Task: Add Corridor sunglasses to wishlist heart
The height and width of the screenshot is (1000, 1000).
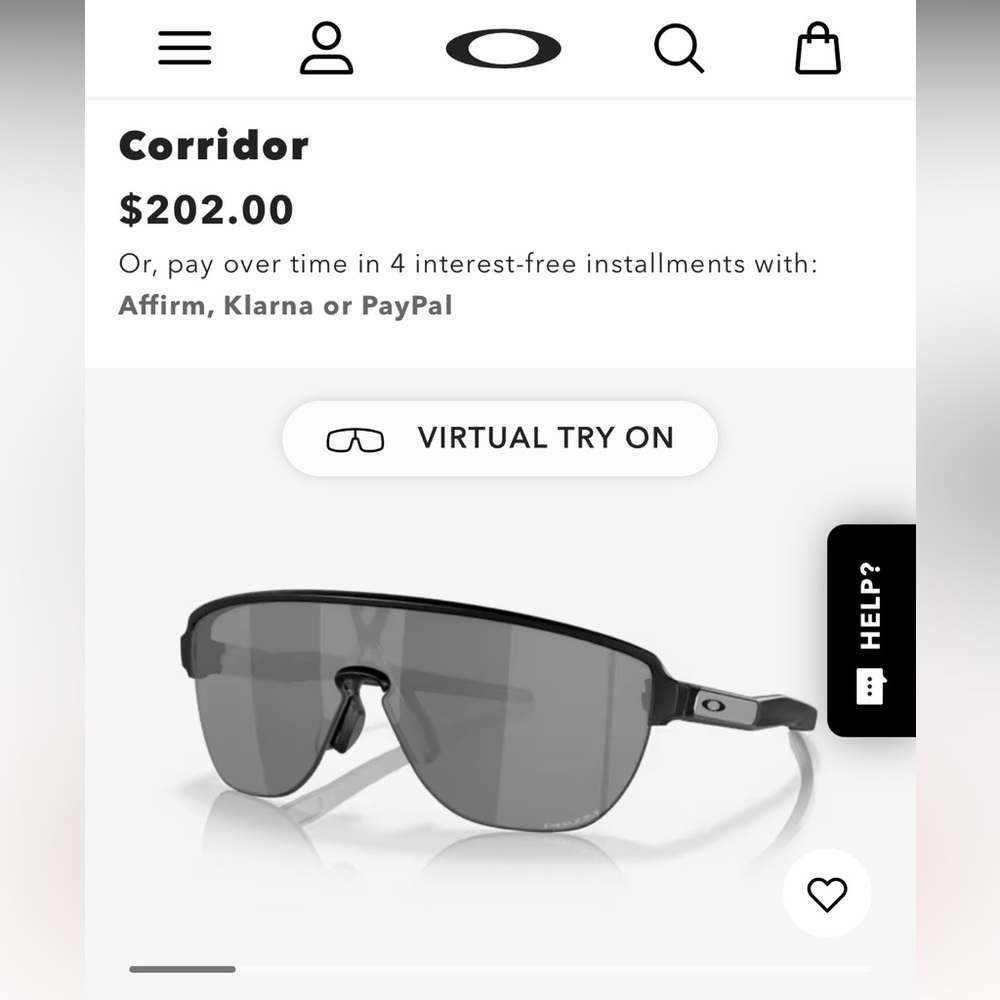Action: 826,893
